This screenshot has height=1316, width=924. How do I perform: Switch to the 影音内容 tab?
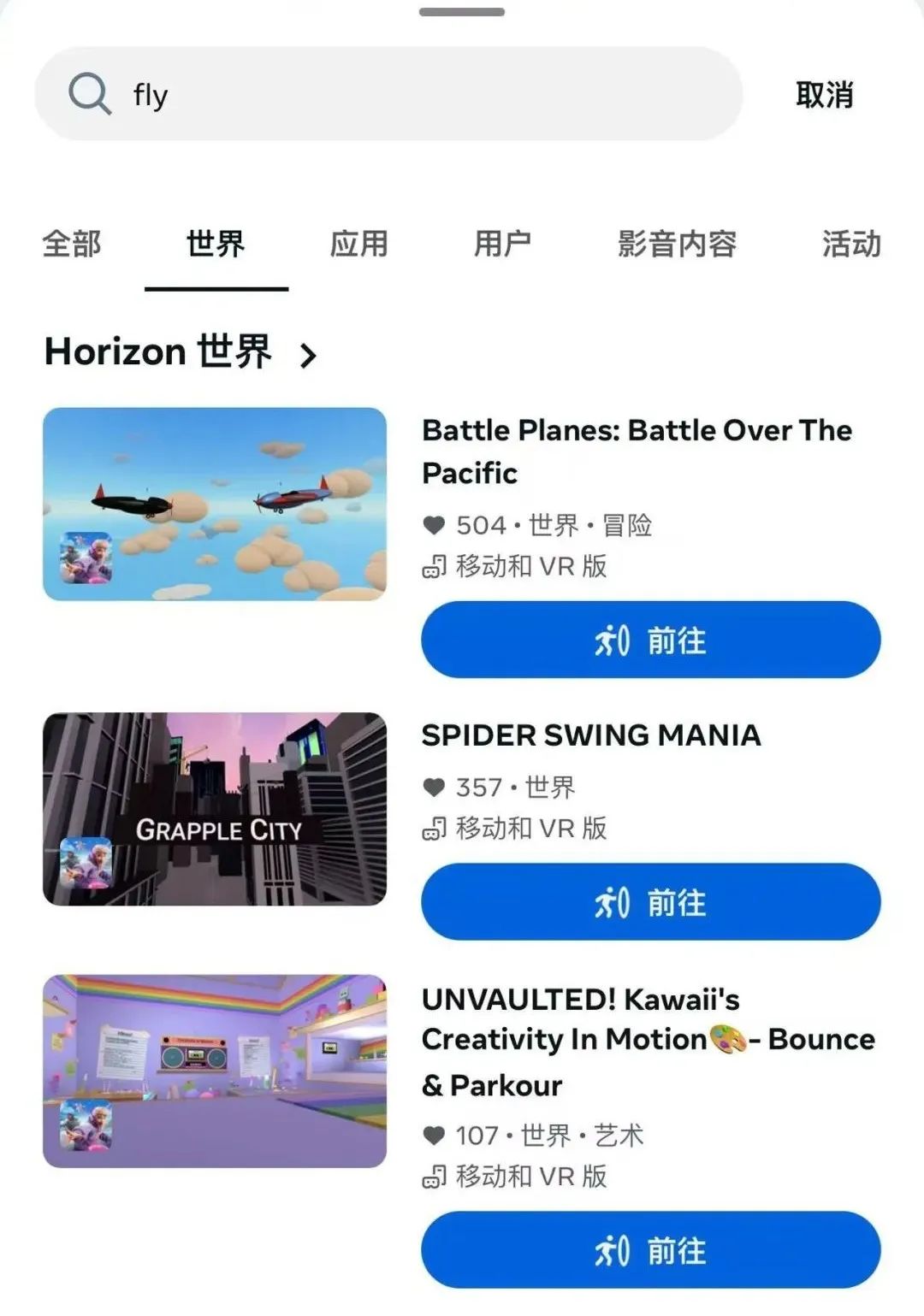click(x=677, y=244)
